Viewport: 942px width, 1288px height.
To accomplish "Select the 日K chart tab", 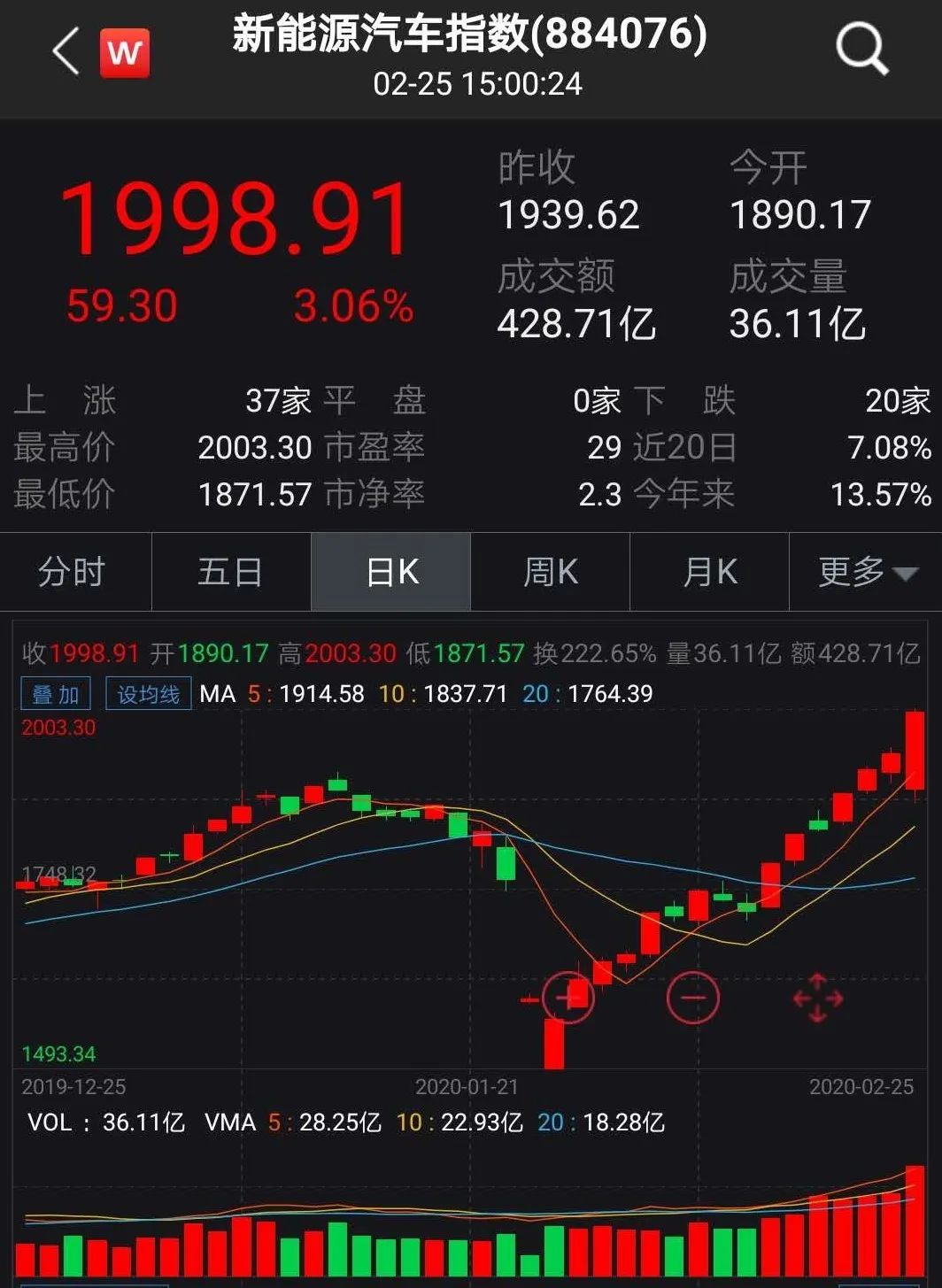I will 391,572.
